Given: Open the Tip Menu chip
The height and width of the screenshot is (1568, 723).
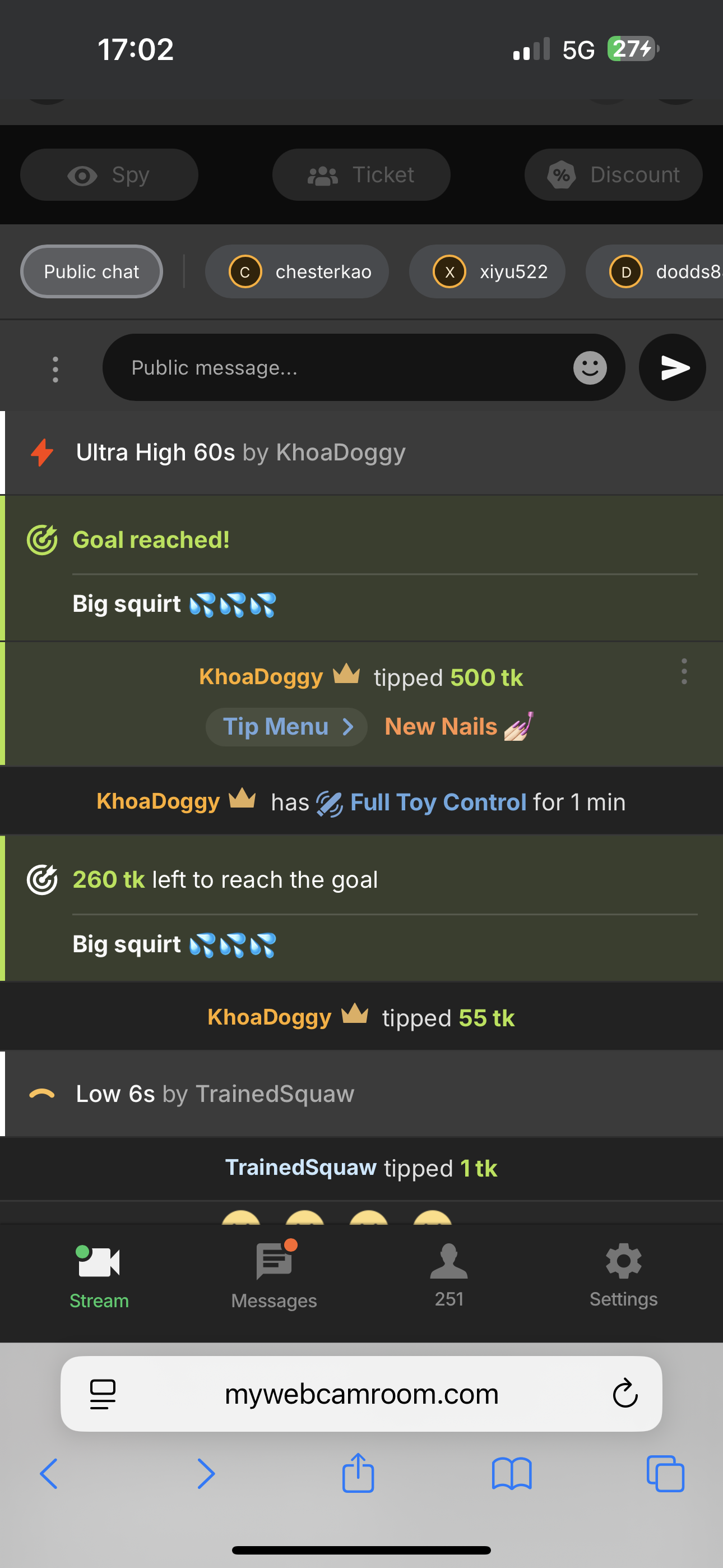Looking at the screenshot, I should pyautogui.click(x=286, y=727).
